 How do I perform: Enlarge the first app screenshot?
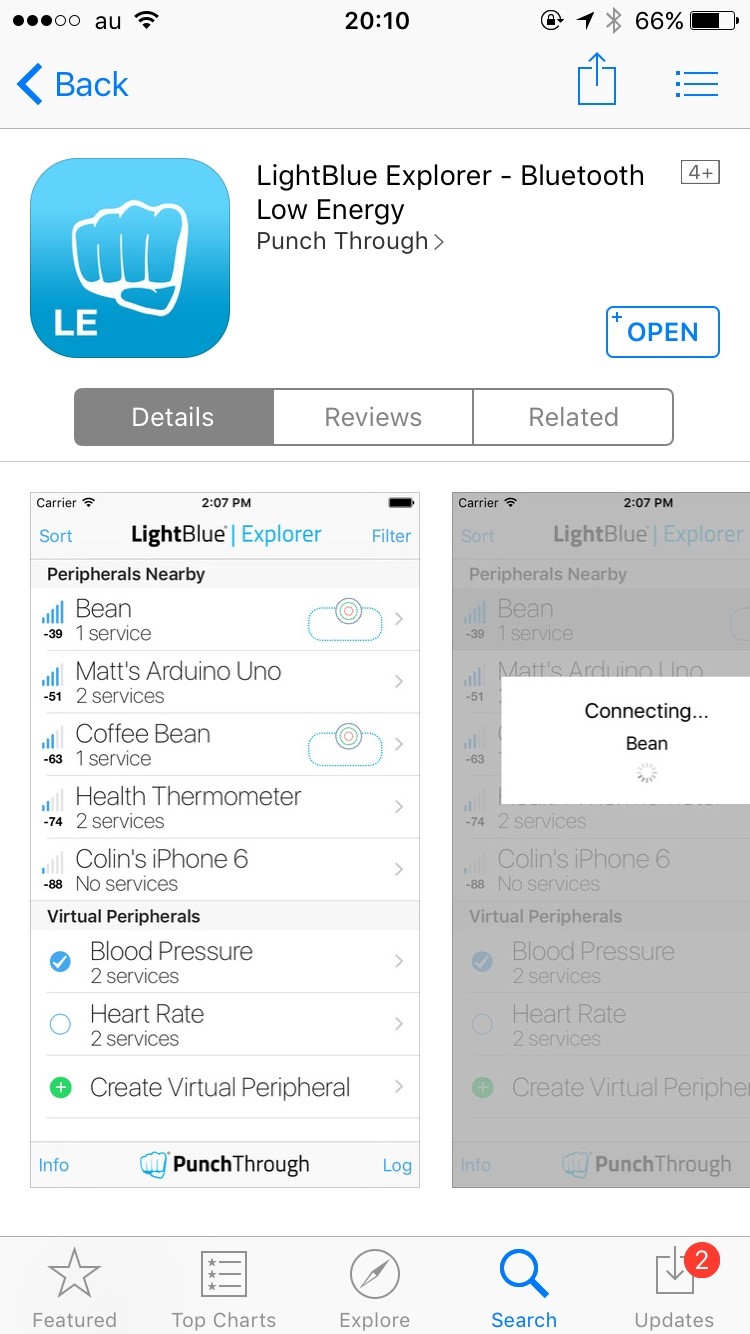pos(225,838)
